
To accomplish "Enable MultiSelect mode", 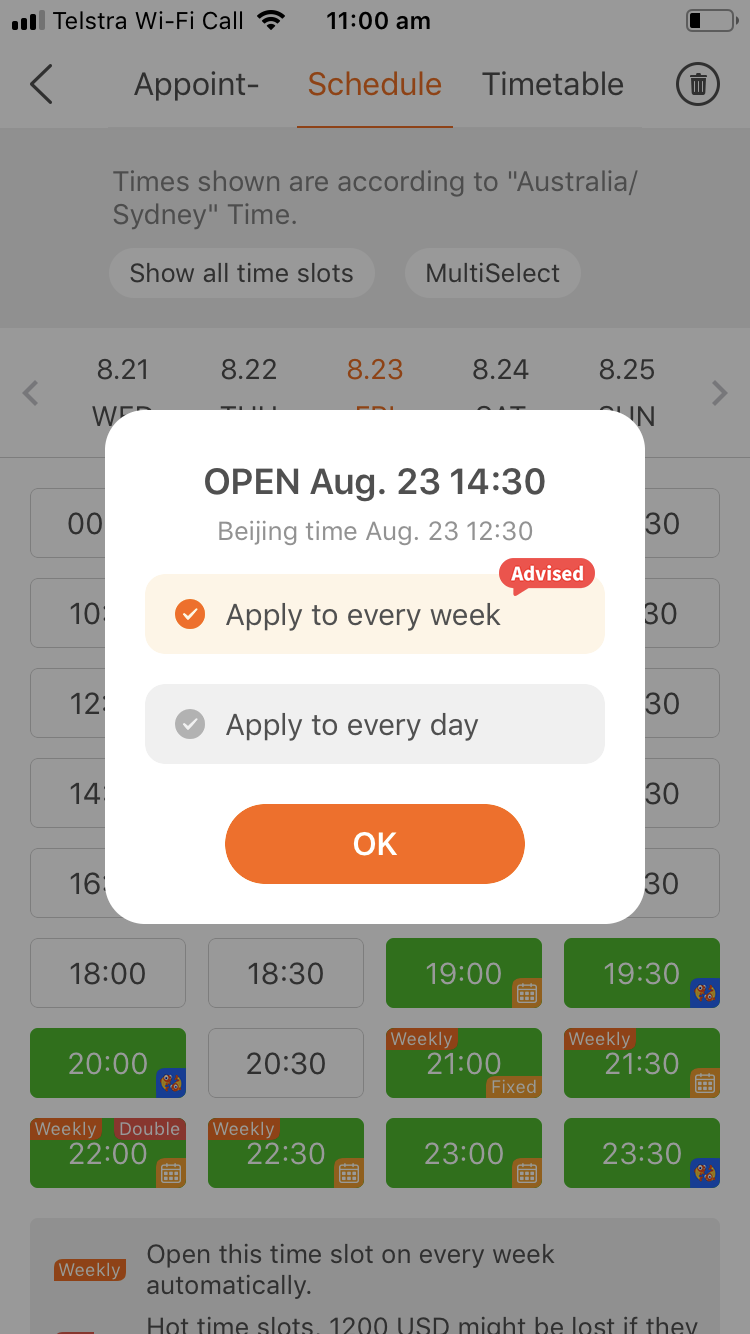I will tap(493, 273).
